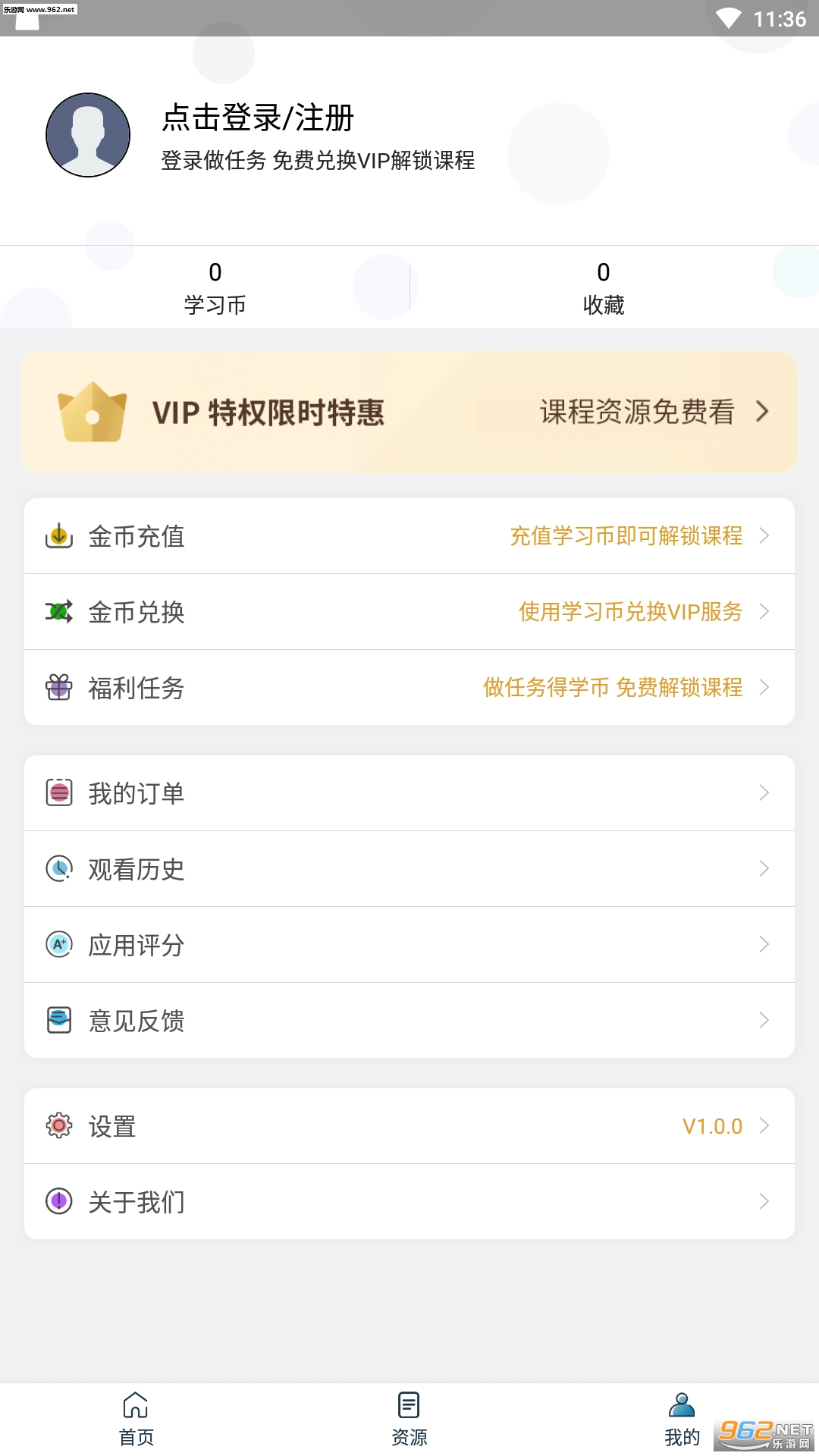View the 学习币 balance

pos(215,288)
